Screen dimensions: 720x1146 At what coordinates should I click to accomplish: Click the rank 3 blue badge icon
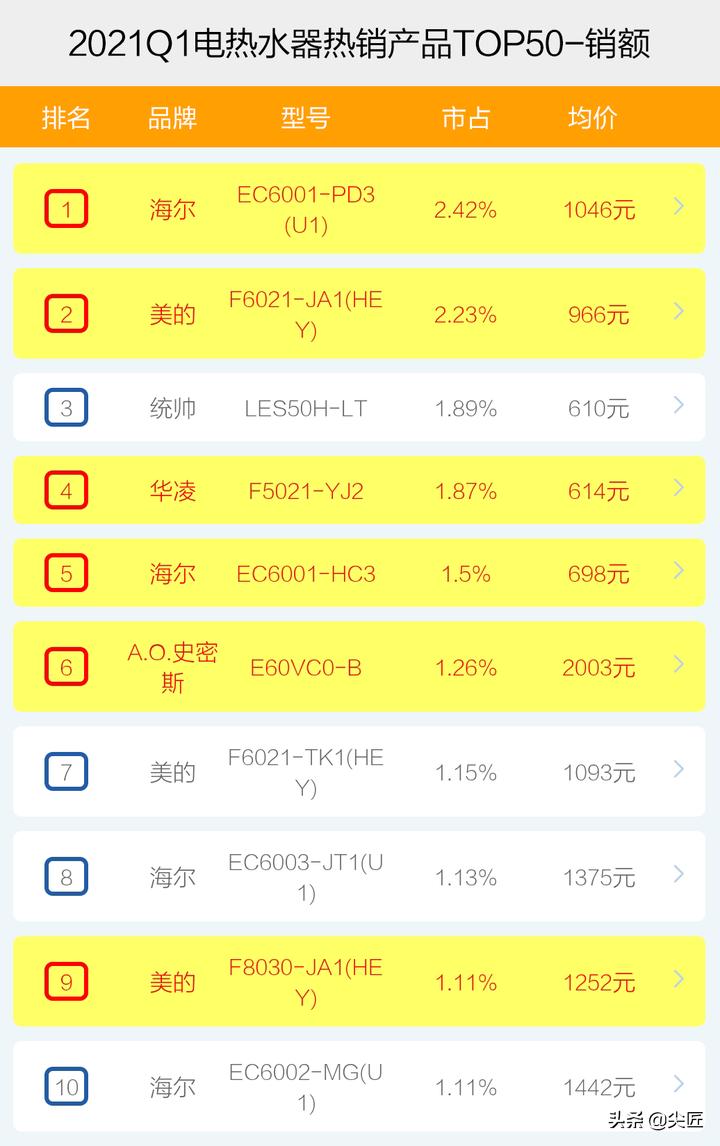(x=66, y=407)
